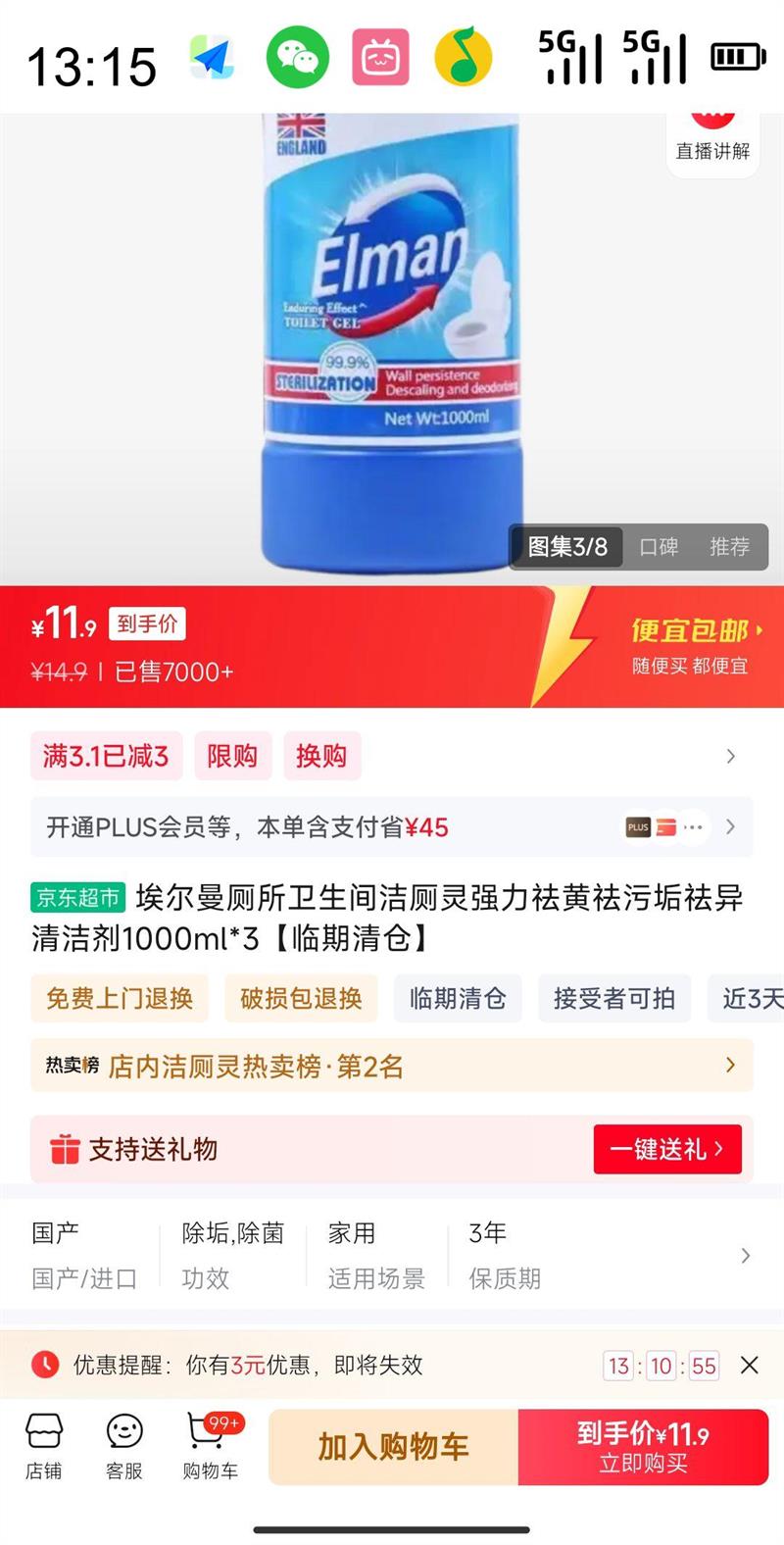Viewport: 784px width, 1545px height.
Task: Open the 购物车 shopping cart
Action: [x=210, y=1446]
